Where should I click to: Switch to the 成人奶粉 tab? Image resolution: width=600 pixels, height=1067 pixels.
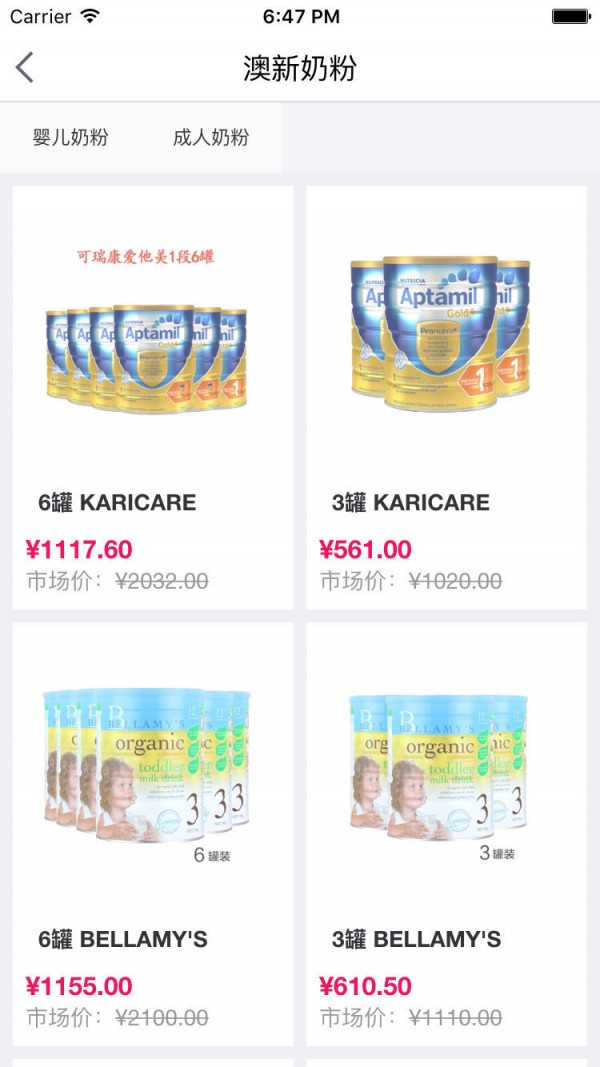(x=211, y=138)
